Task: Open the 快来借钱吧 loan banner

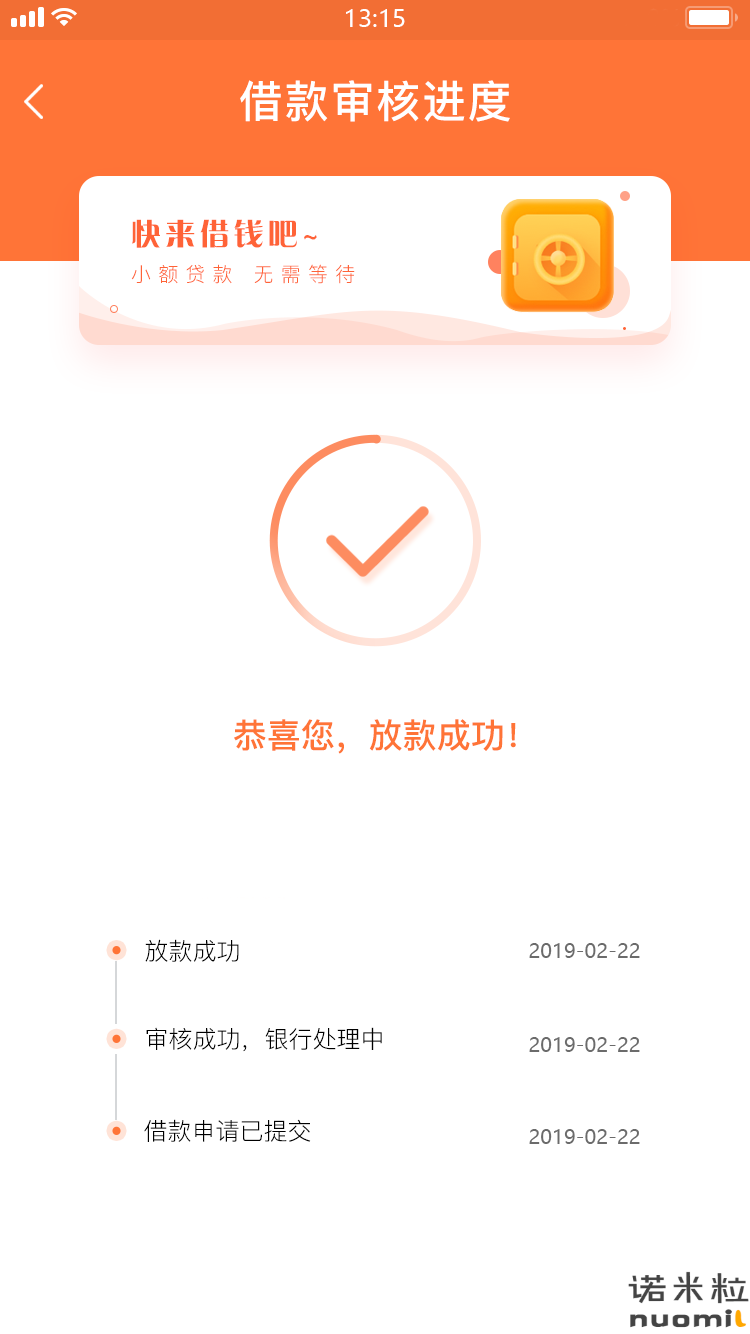Action: tap(375, 260)
